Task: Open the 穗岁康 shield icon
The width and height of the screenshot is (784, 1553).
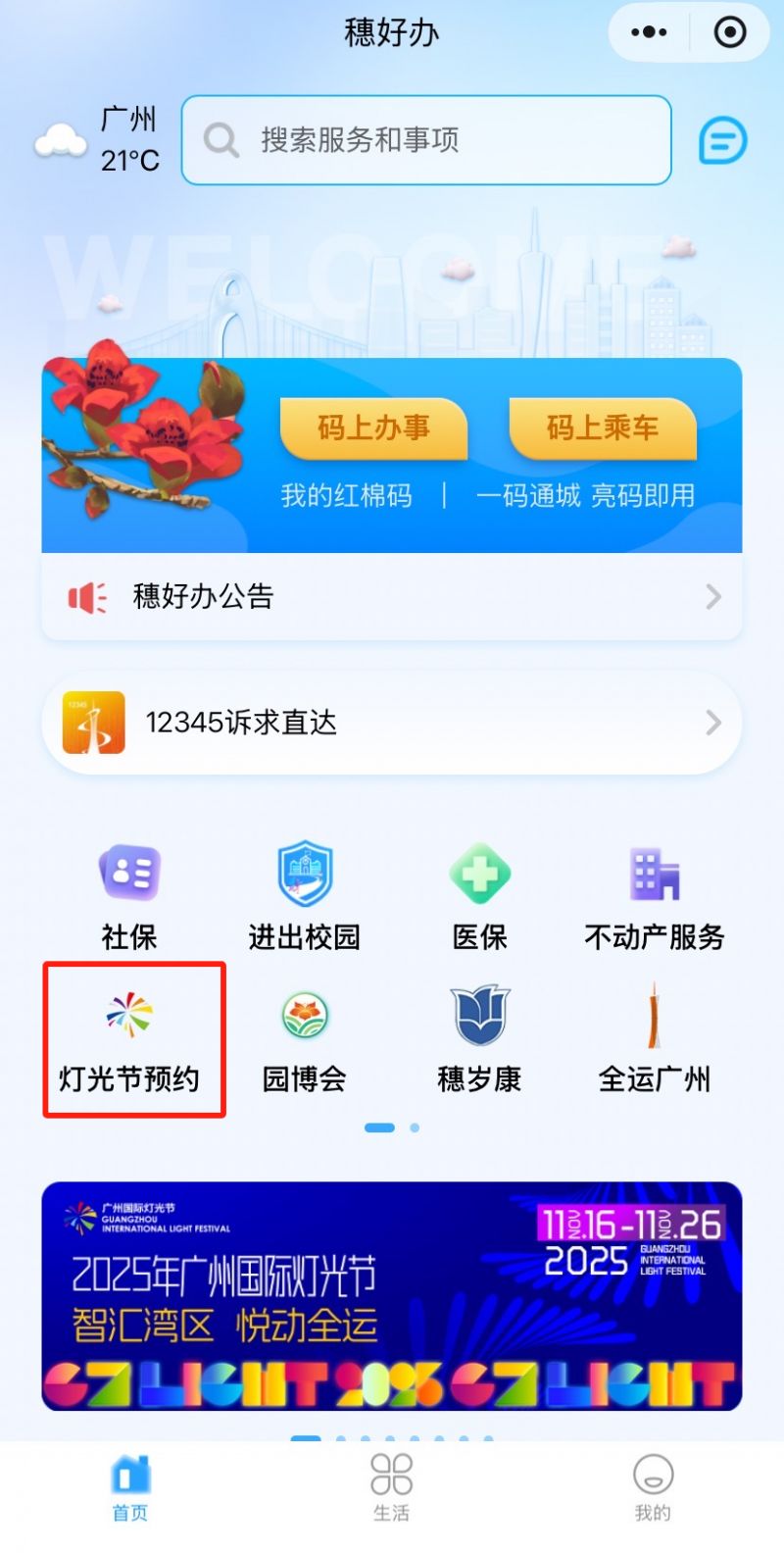Action: [479, 1015]
